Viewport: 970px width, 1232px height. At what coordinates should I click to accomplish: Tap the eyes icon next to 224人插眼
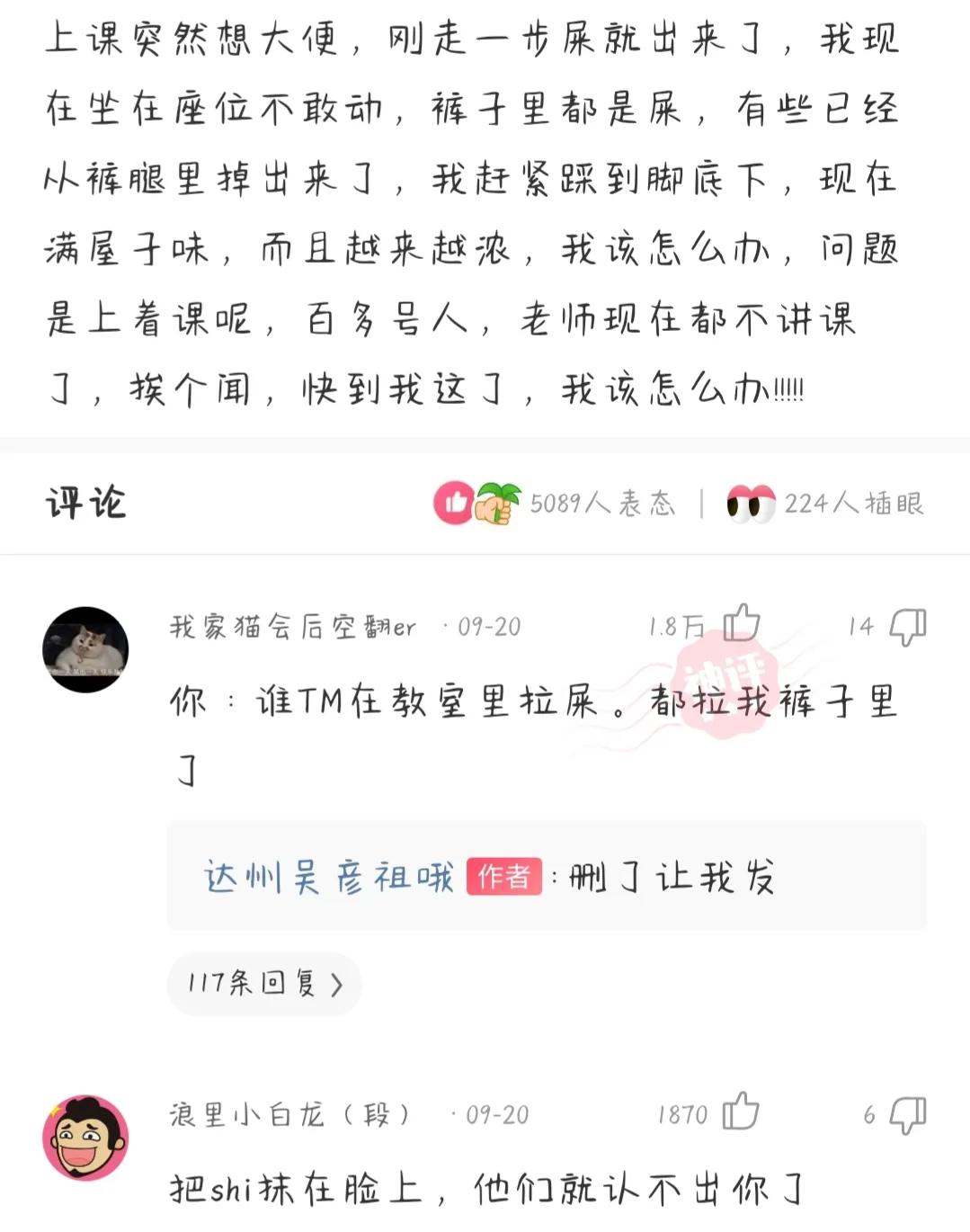coord(752,504)
